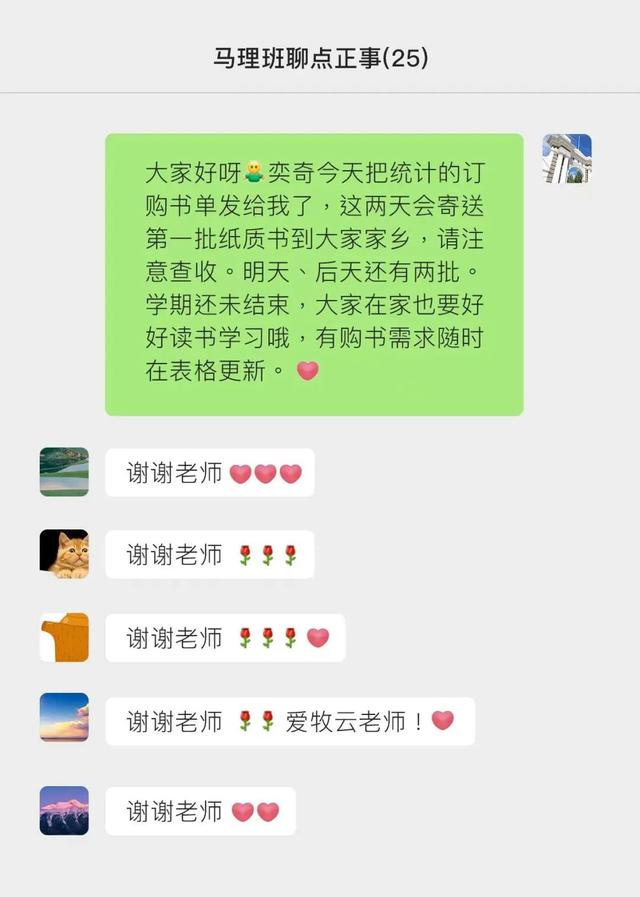
Task: Open the avatar beside 爱牧云老师 message
Action: coord(64,718)
